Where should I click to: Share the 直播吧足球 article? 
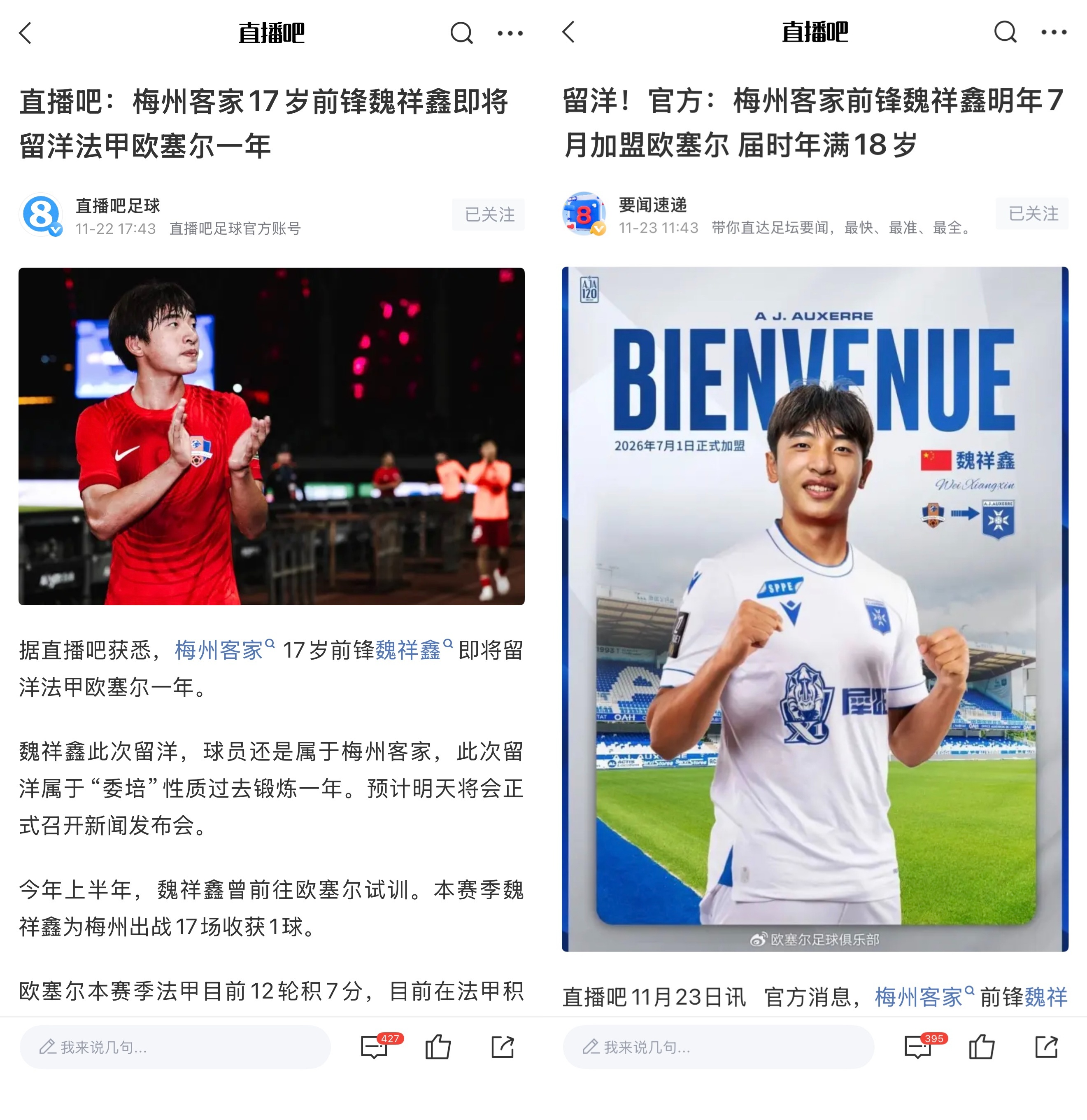503,1047
